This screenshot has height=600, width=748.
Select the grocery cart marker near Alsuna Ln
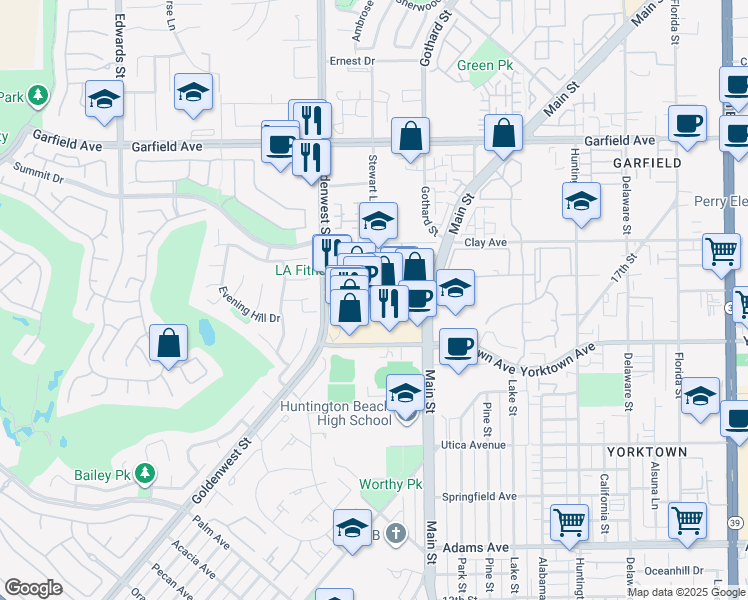click(x=687, y=519)
